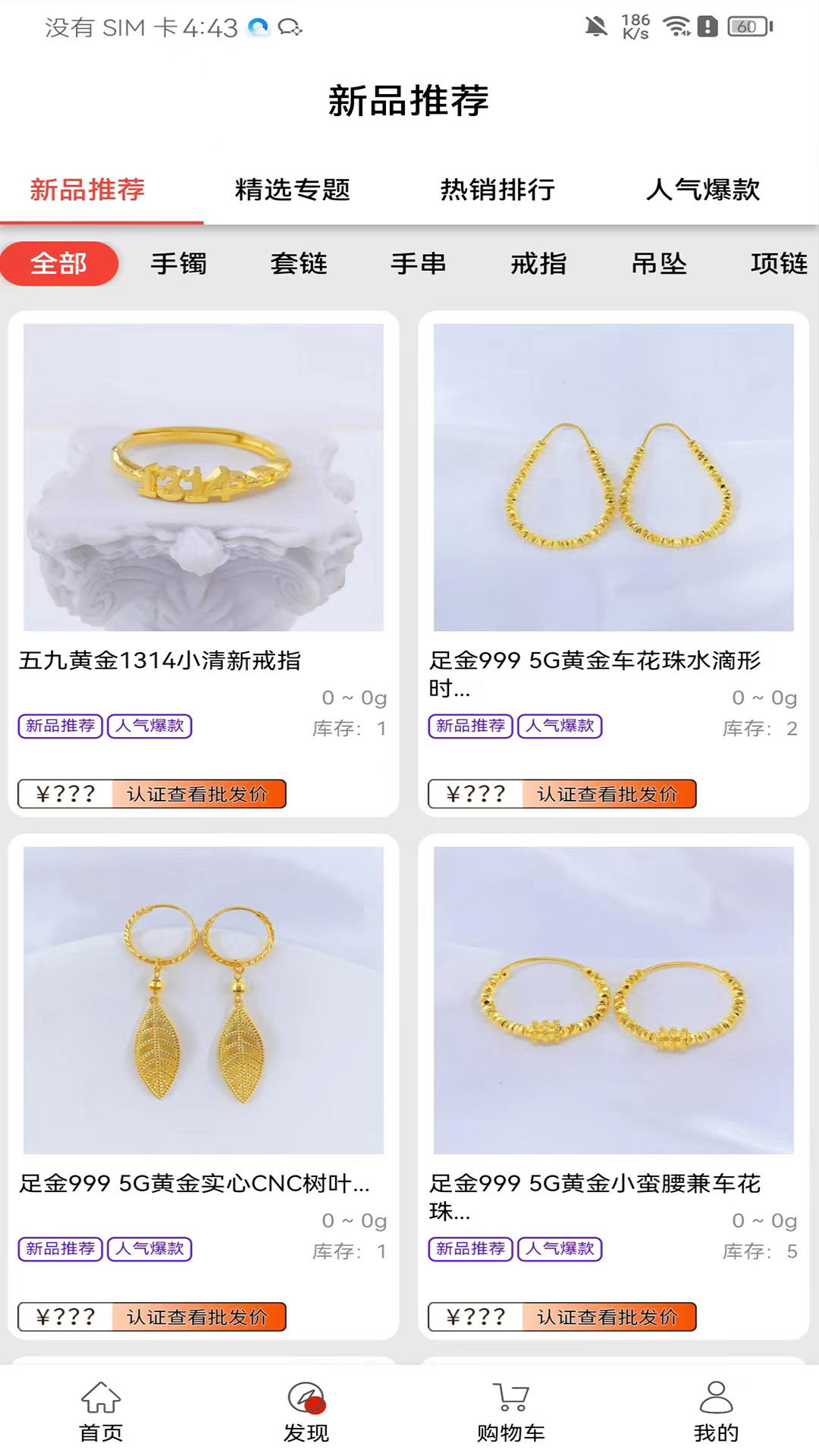This screenshot has width=819, height=1456.
Task: Show 手串 products
Action: click(x=419, y=264)
